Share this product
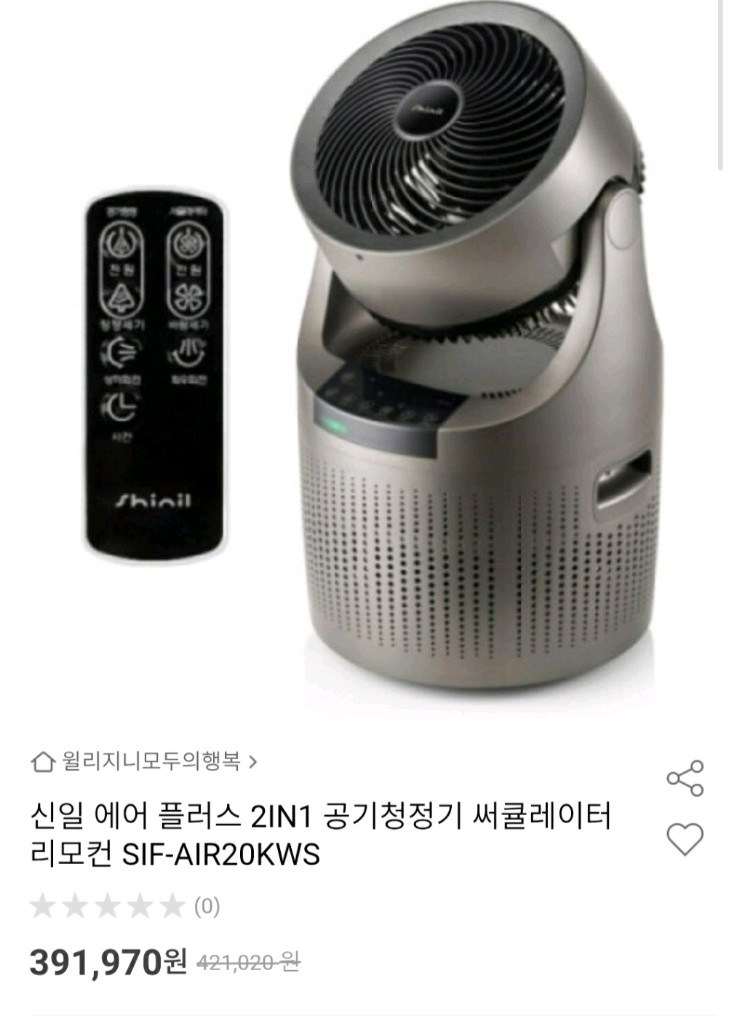Viewport: 745px width, 1024px height. coord(685,778)
